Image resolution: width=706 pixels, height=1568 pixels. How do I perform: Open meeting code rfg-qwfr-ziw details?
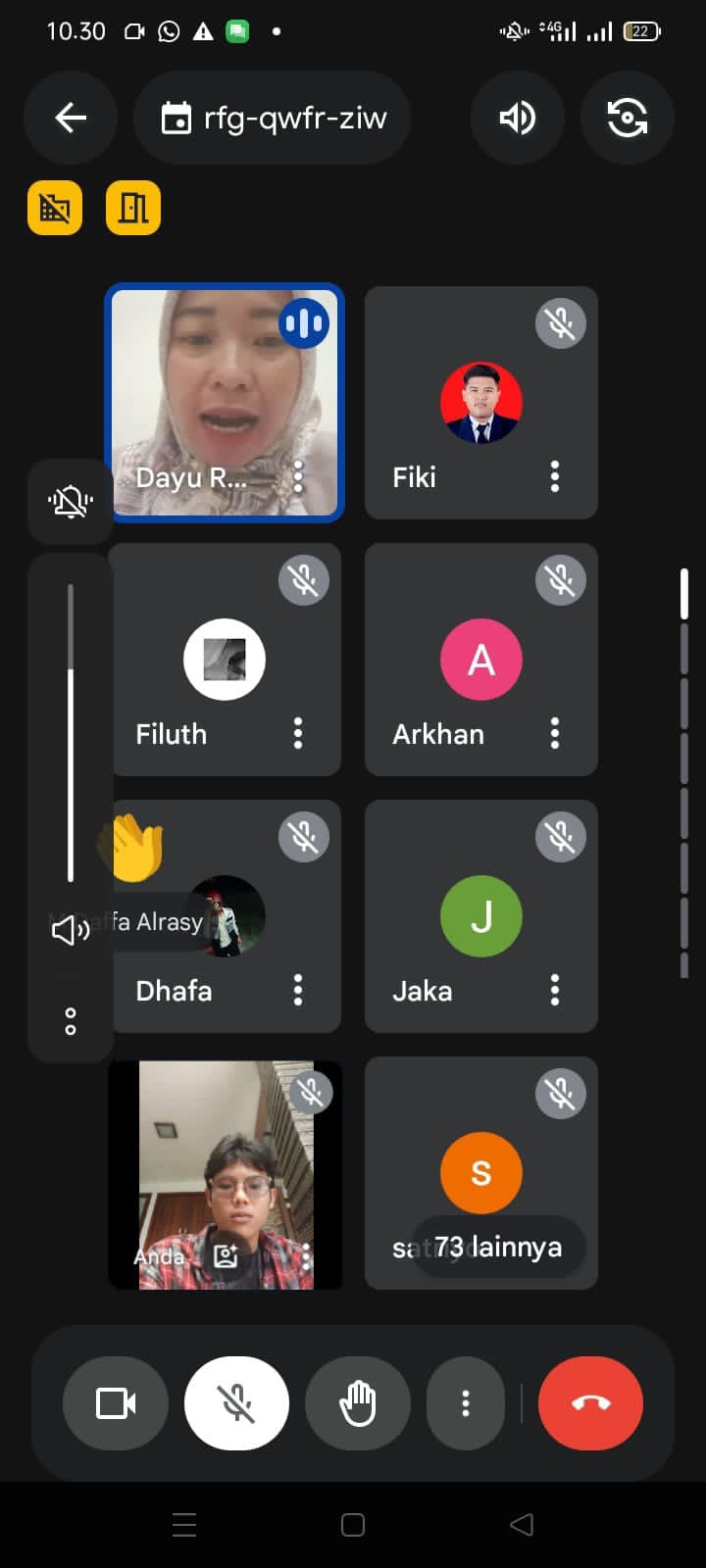tap(273, 119)
